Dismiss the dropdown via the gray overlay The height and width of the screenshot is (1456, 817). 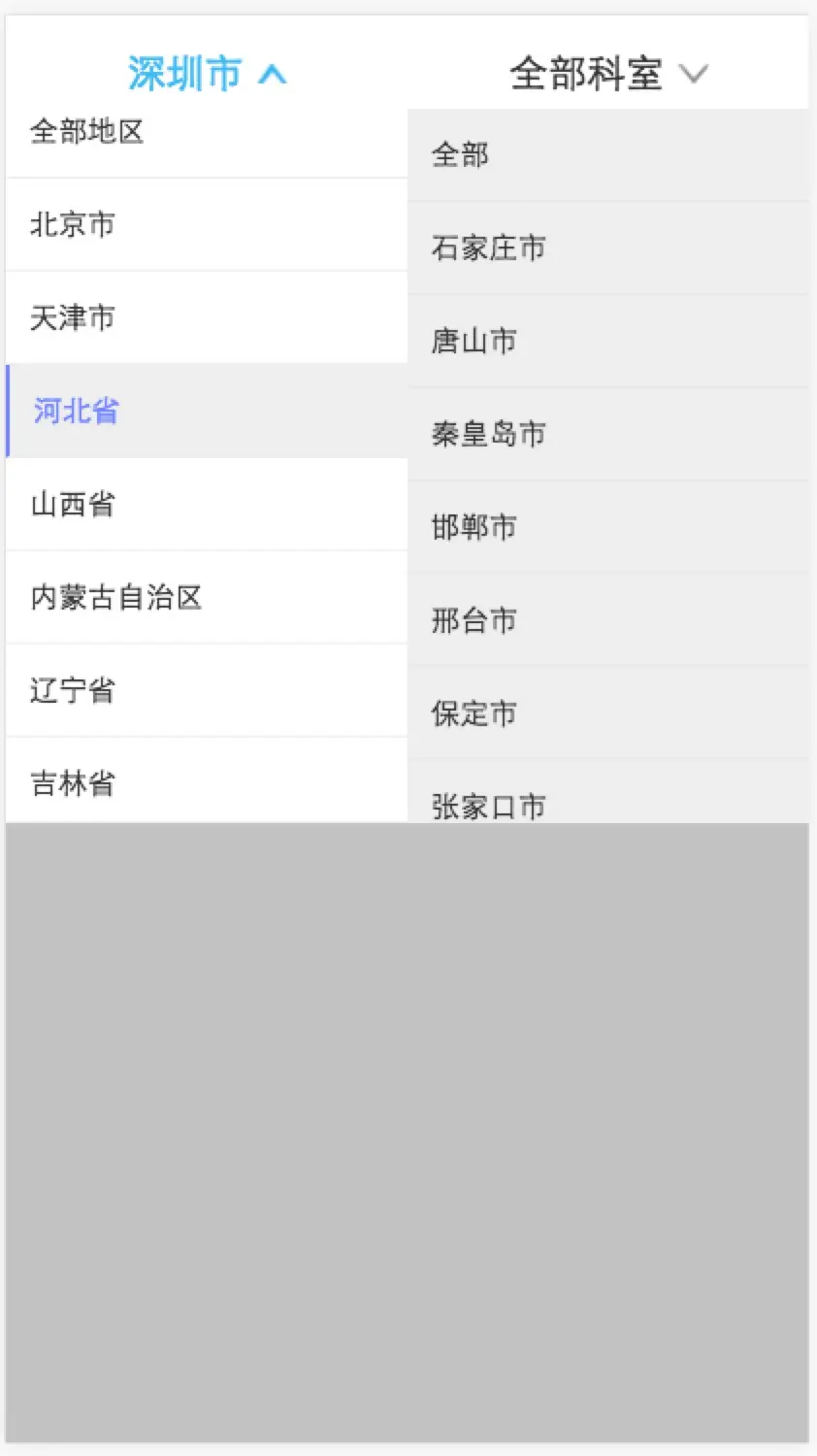[x=408, y=1126]
